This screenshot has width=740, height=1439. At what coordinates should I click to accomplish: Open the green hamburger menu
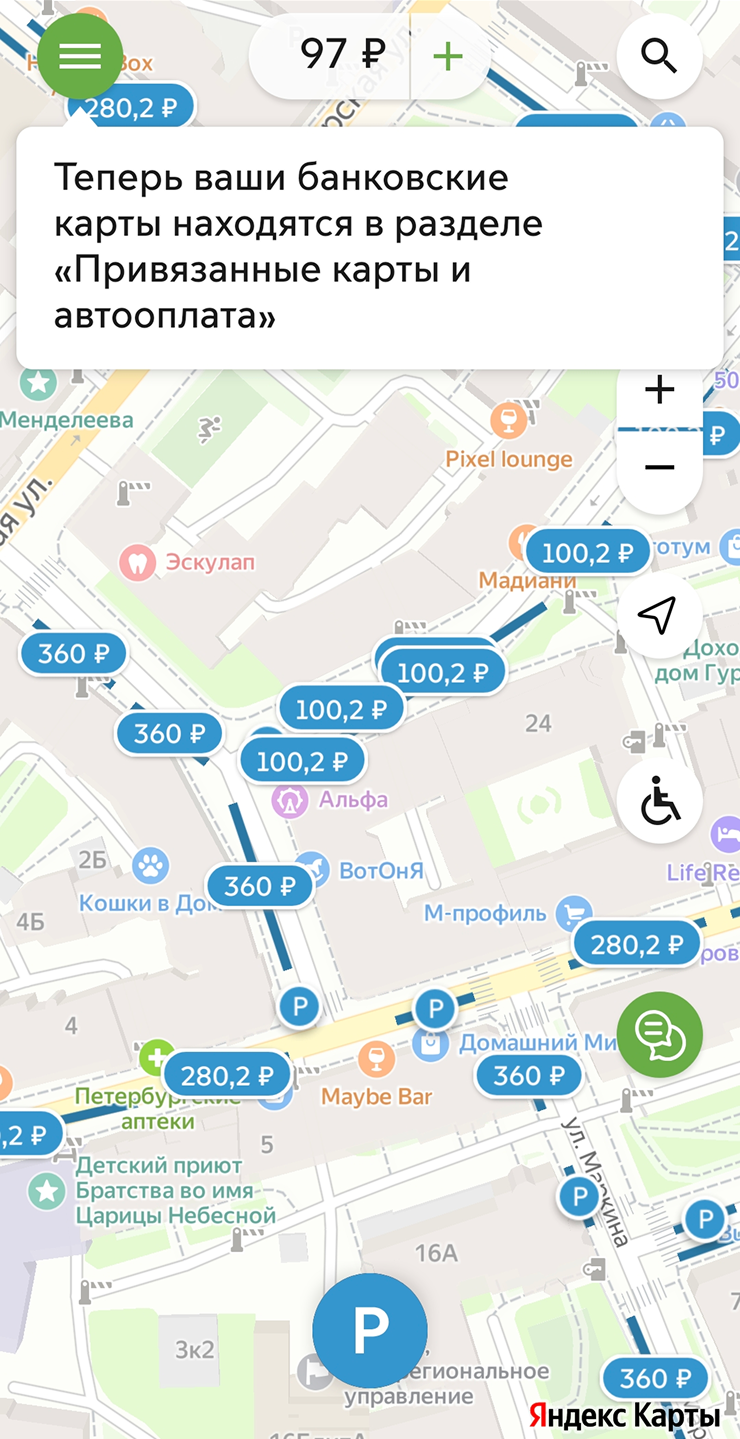point(80,57)
